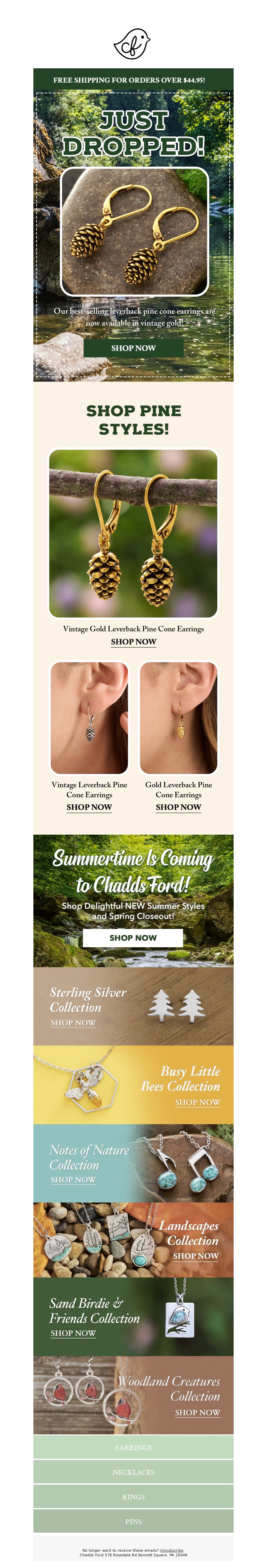Open the Pins category
The height and width of the screenshot is (1568, 267).
click(133, 1521)
